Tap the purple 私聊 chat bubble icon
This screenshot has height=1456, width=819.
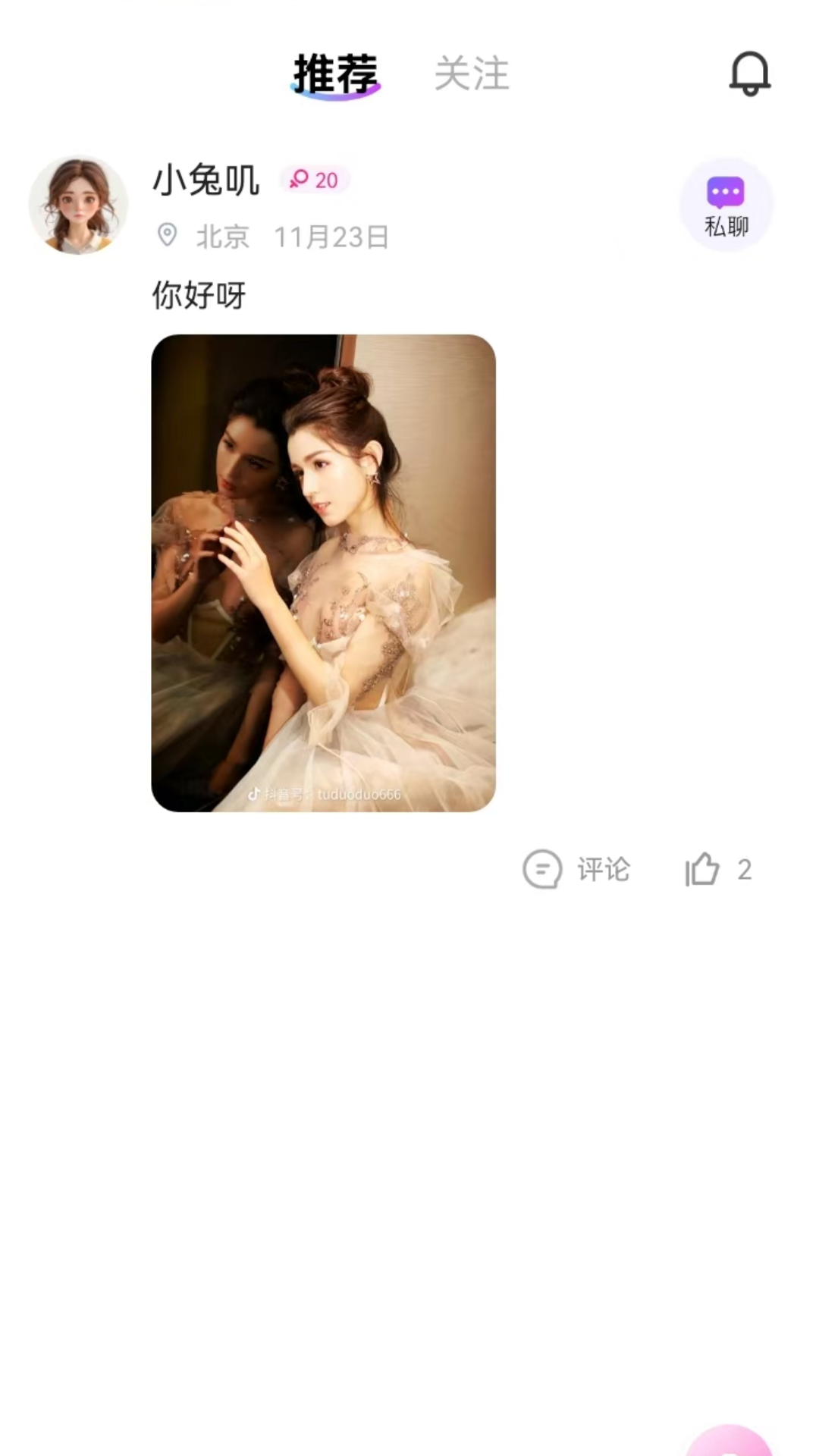[726, 193]
